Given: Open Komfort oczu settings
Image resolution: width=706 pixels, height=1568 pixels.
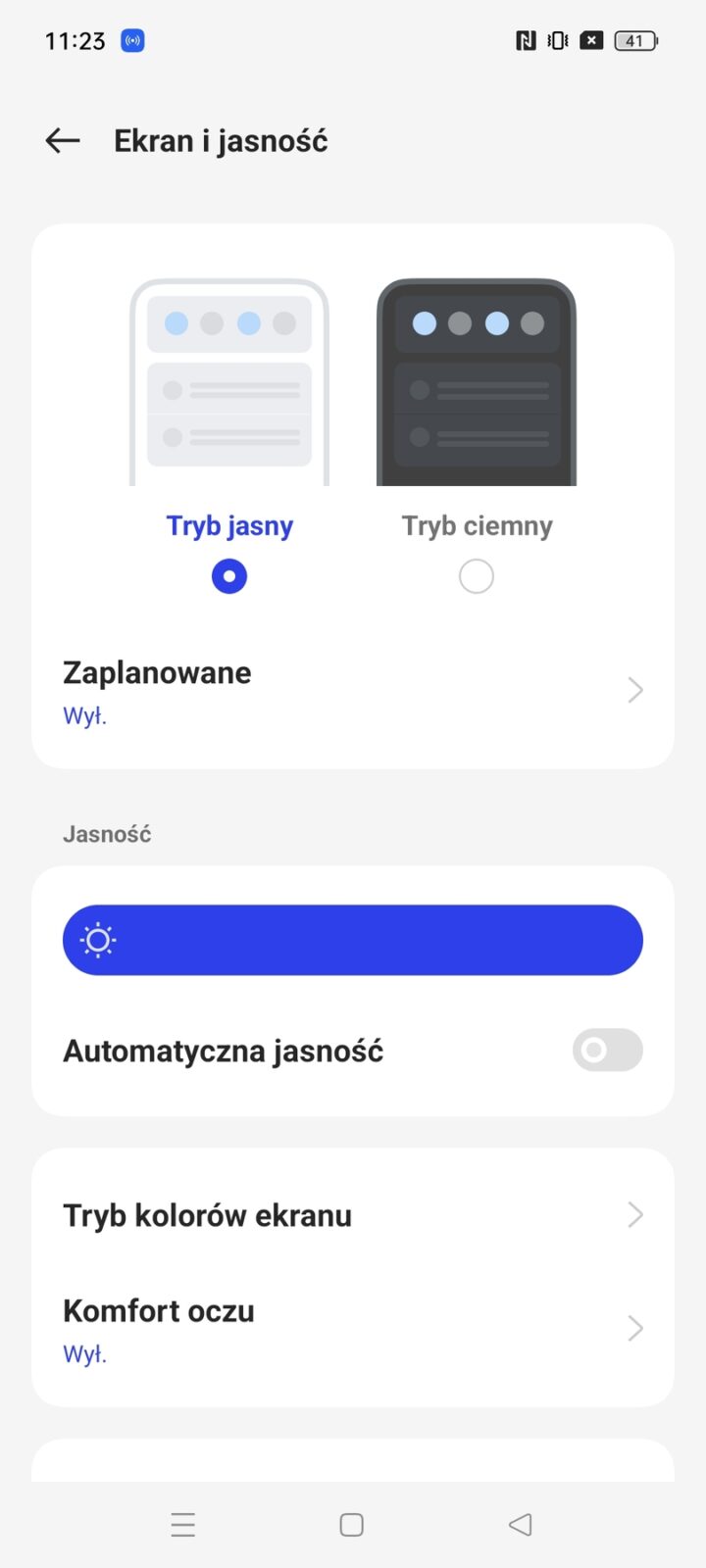Looking at the screenshot, I should [x=353, y=1329].
